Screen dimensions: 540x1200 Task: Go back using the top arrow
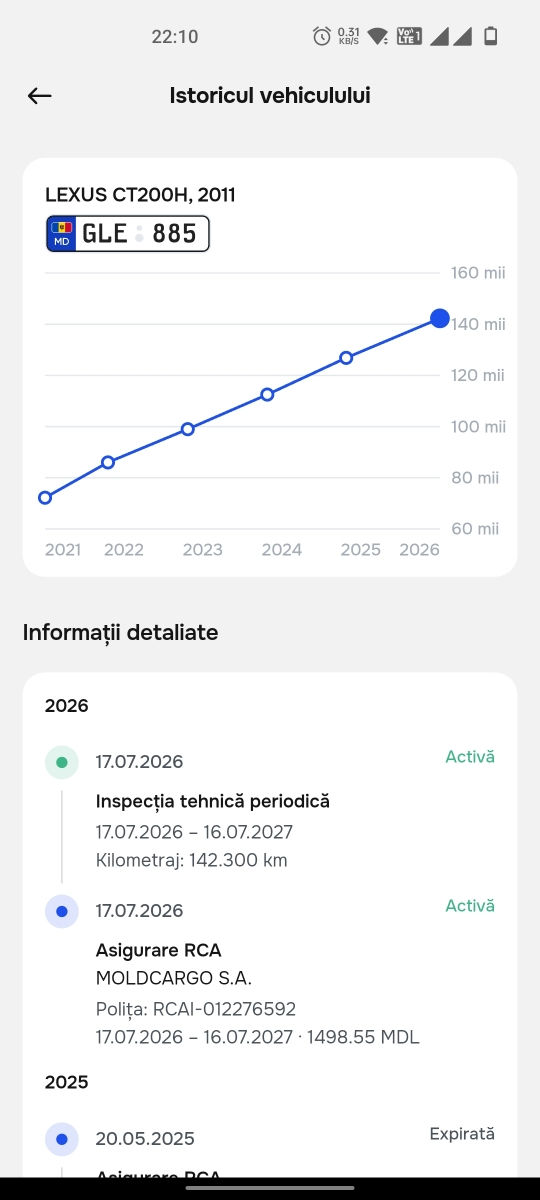[x=39, y=96]
